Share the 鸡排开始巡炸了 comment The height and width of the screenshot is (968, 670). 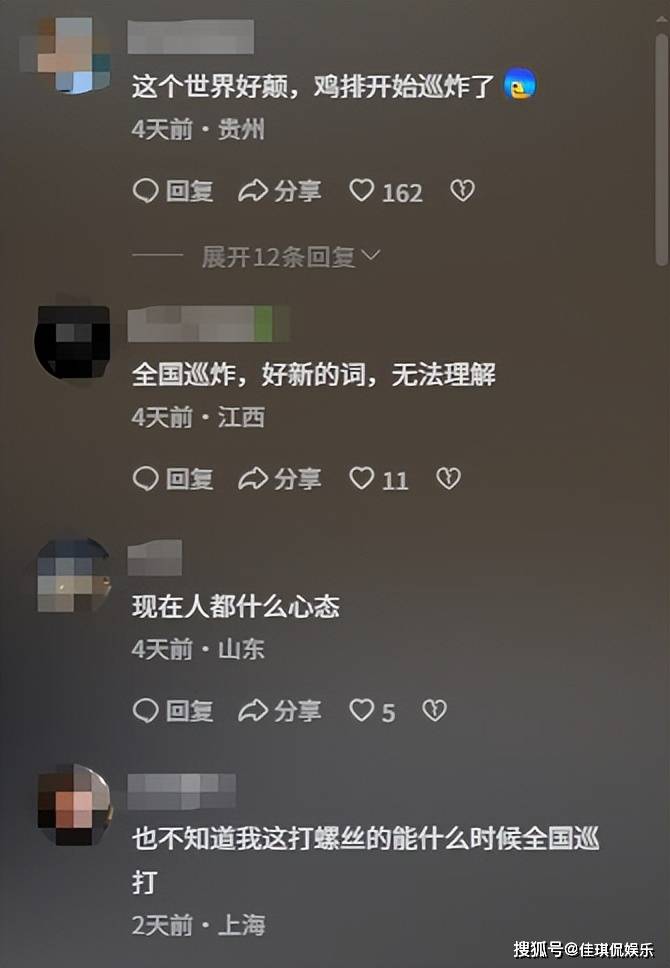pos(279,191)
